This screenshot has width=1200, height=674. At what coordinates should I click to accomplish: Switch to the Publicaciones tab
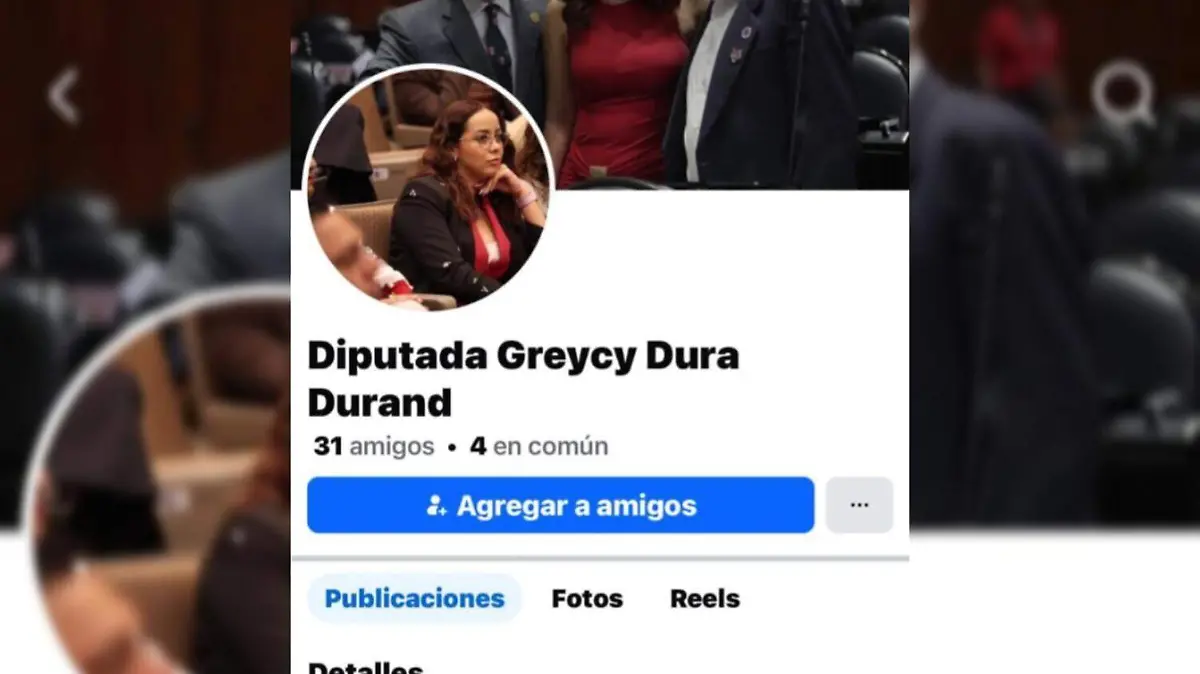[x=415, y=599]
